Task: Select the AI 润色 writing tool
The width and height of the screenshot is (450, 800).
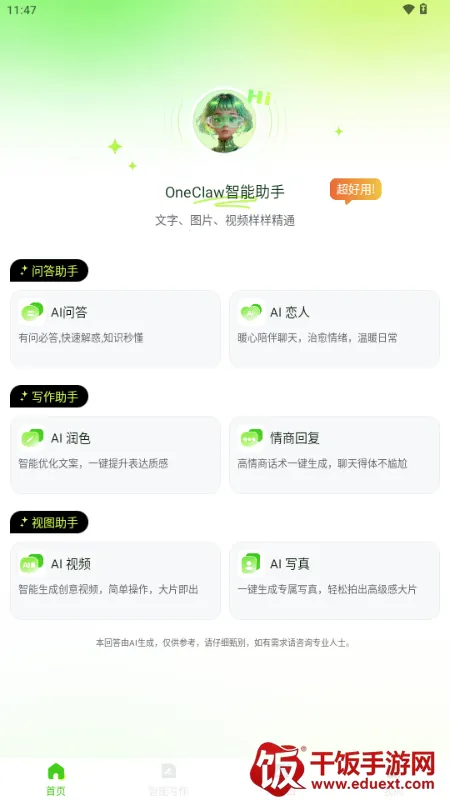Action: click(115, 455)
